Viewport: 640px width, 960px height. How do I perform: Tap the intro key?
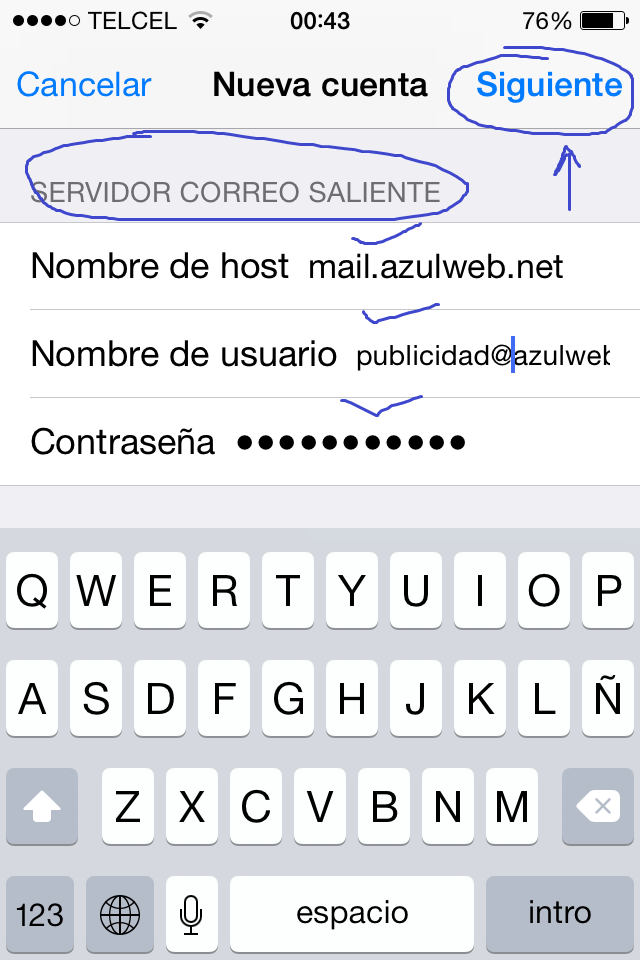point(560,913)
